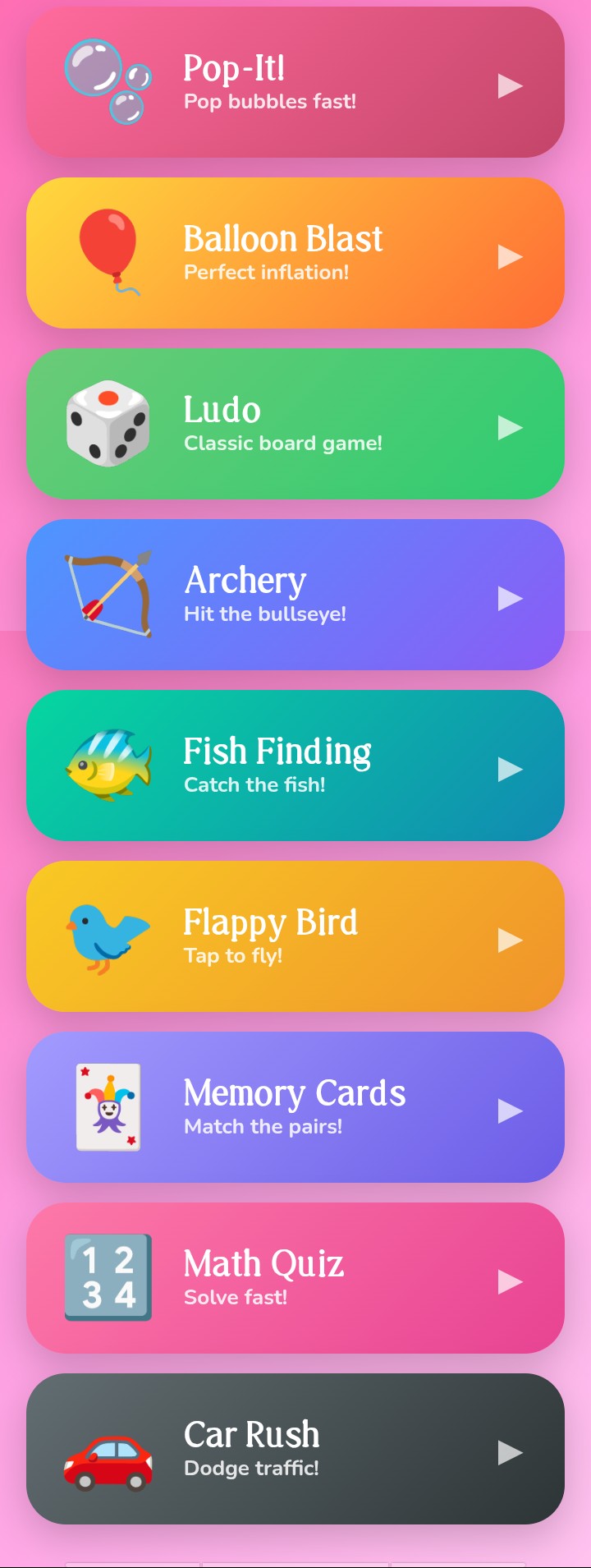This screenshot has width=591, height=1568.
Task: Open the Memory Cards game
Action: coord(295,1107)
